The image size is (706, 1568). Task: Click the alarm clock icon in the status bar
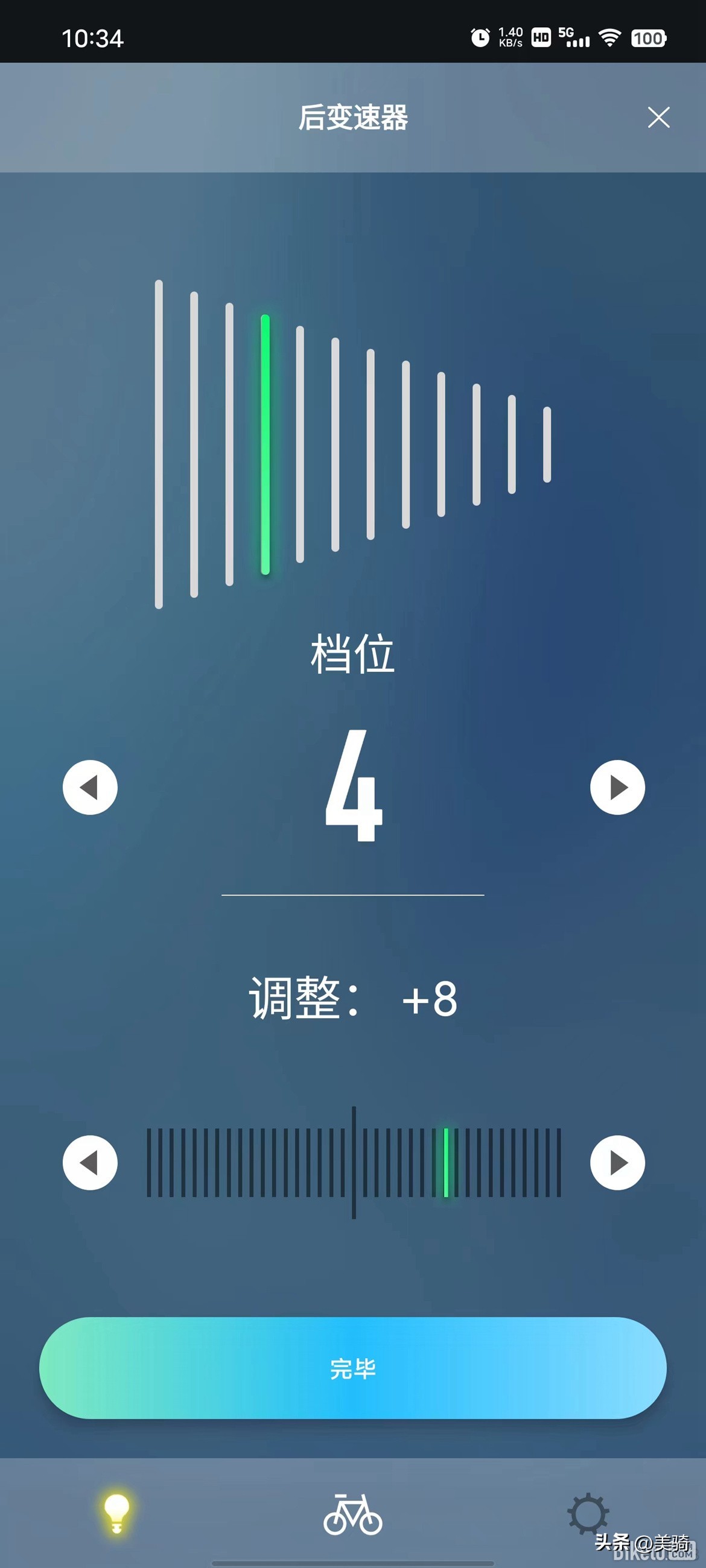point(480,39)
